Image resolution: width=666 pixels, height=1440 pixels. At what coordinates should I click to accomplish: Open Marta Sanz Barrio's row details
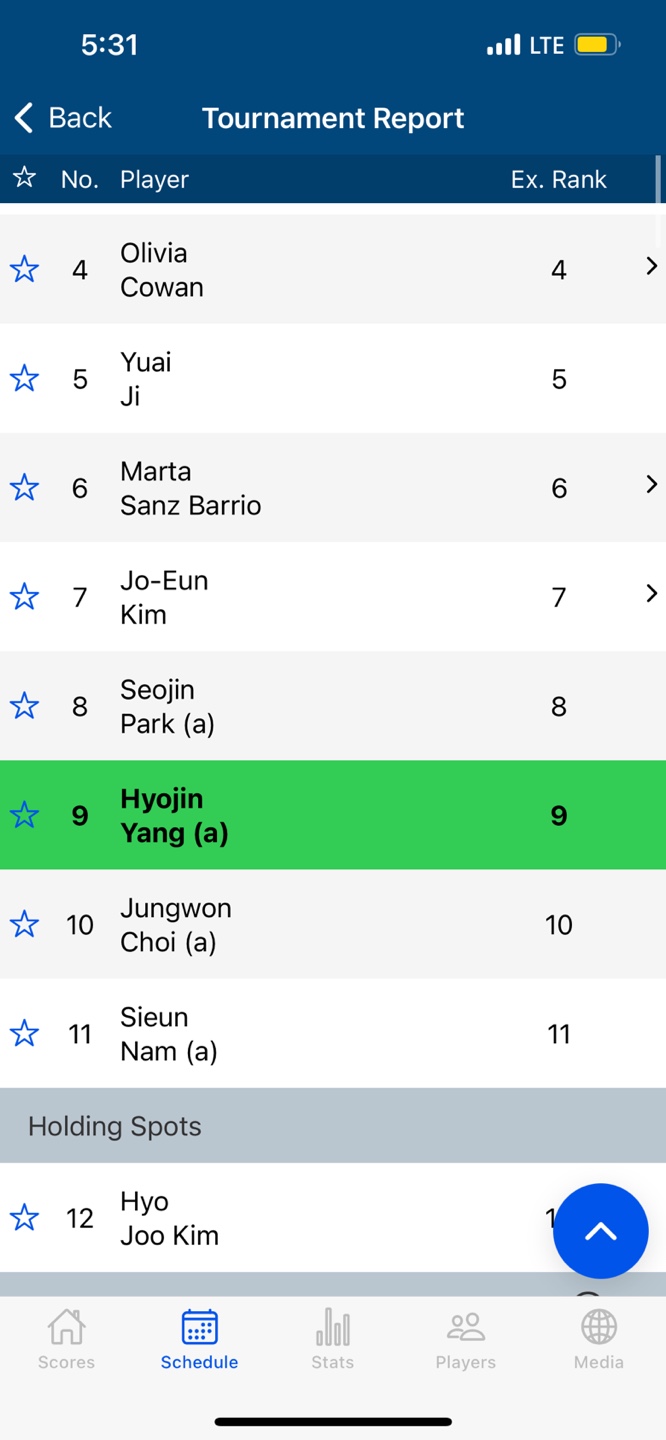333,488
